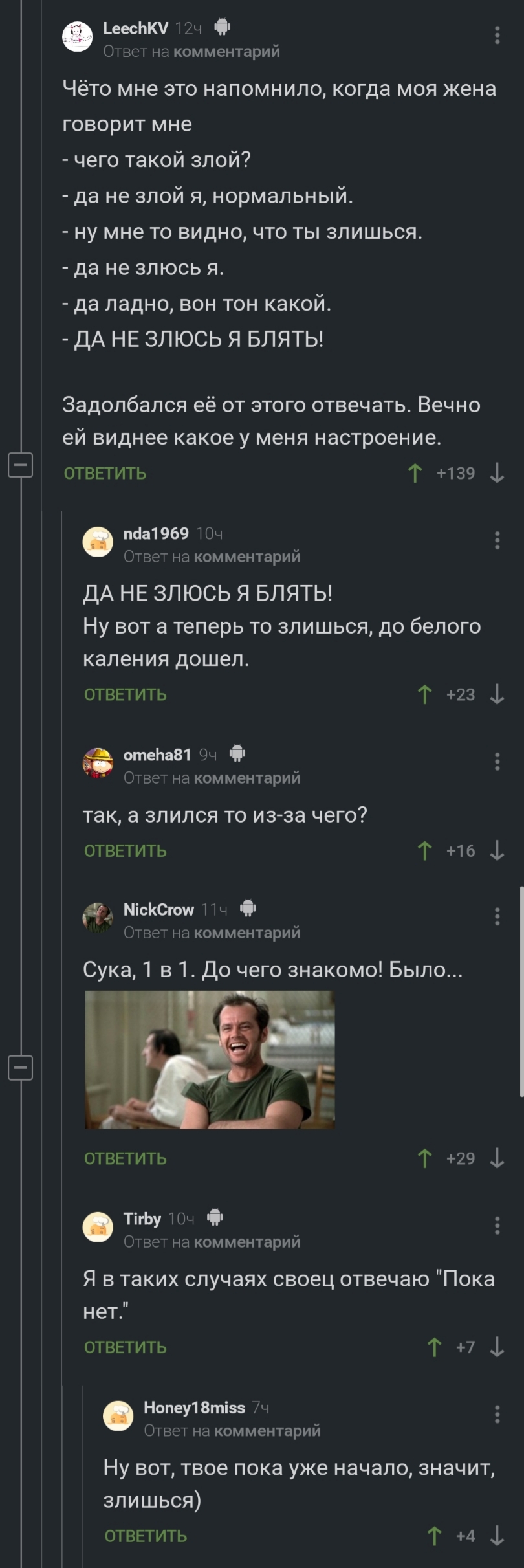Reply to LeechKV's comment
524x1568 pixels.
point(105,474)
